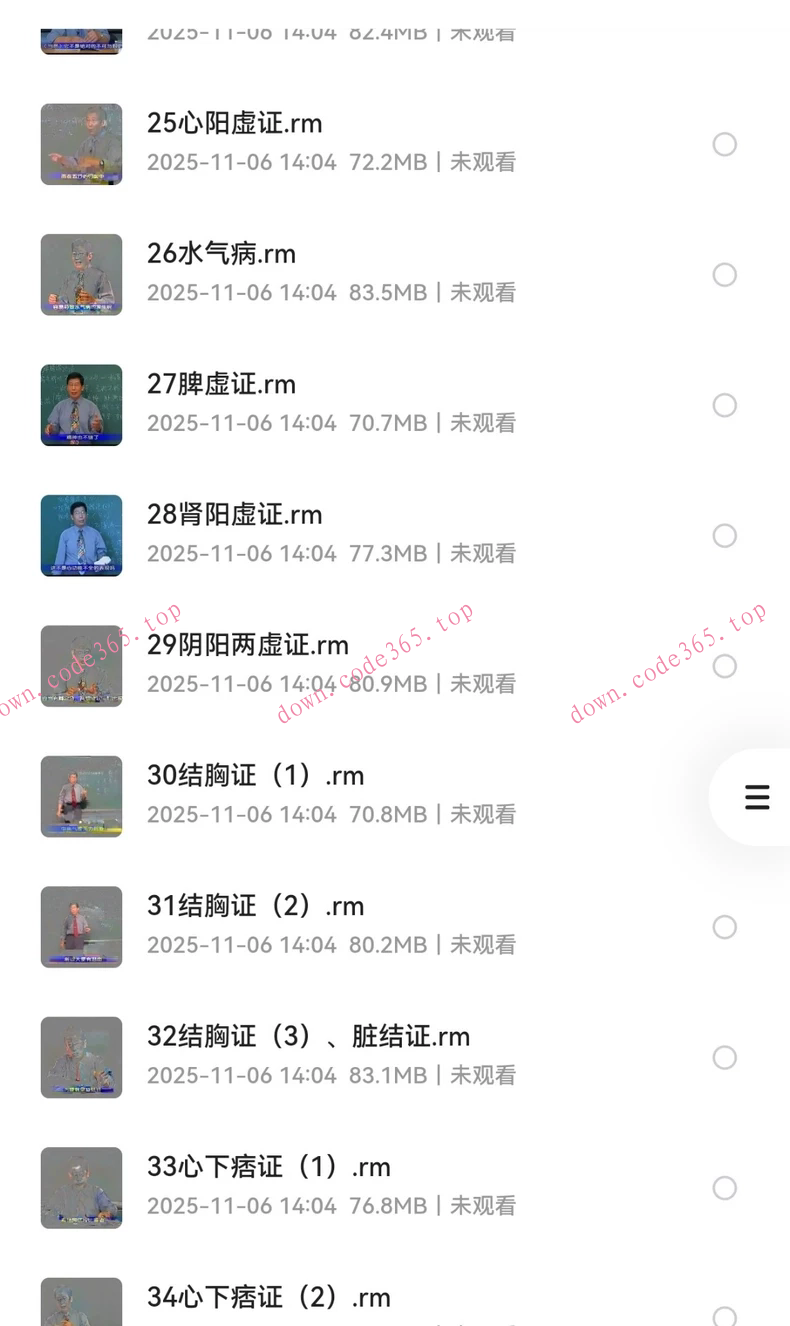Tap the thumbnail of 28肾阳虚证.rm
This screenshot has height=1326, width=790.
pos(81,535)
